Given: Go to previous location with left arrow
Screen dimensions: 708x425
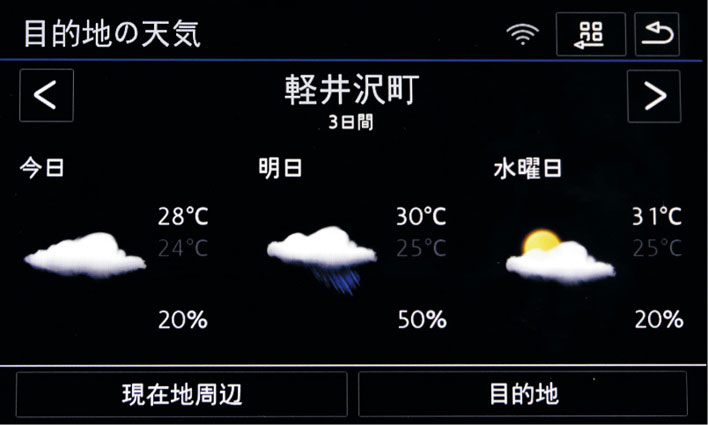Looking at the screenshot, I should (46, 96).
